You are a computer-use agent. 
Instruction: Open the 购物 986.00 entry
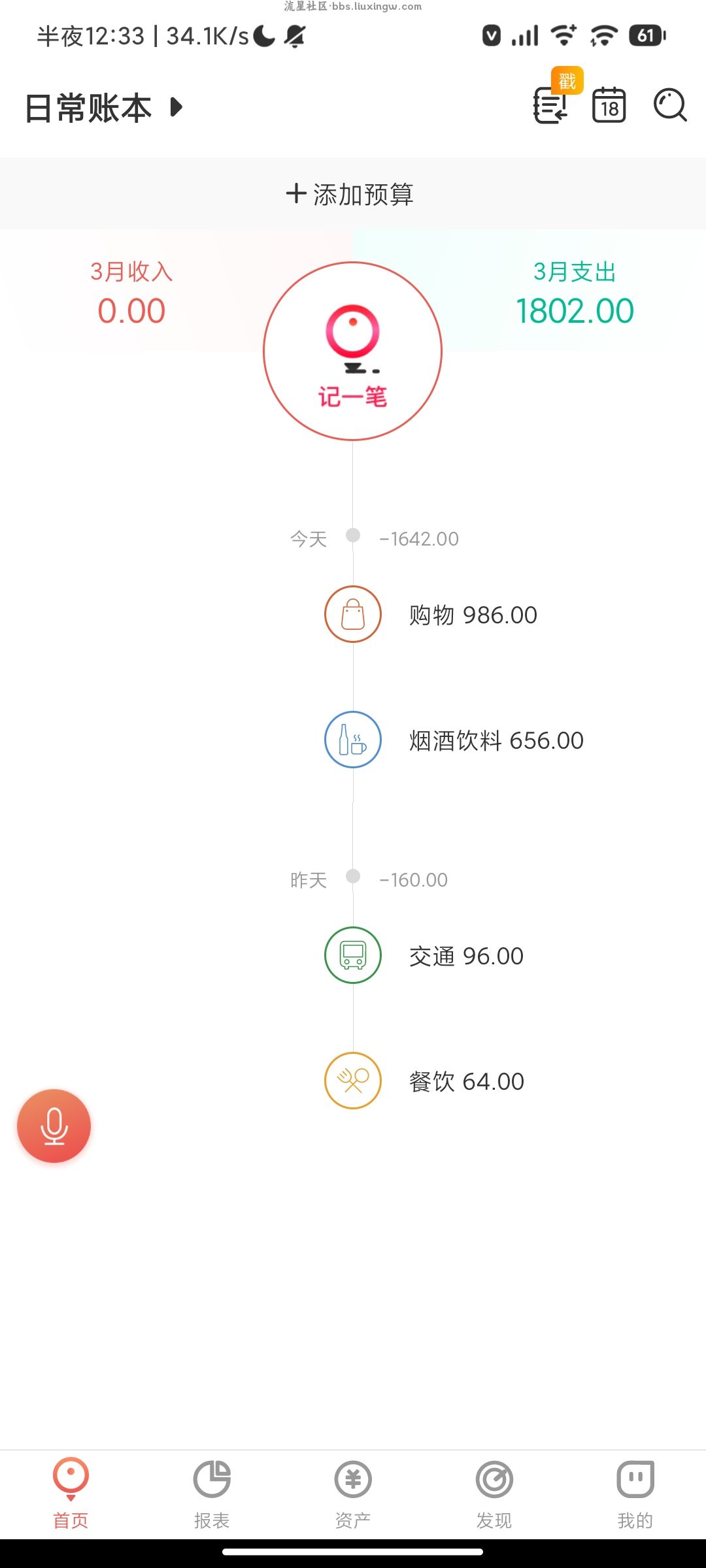[431, 615]
